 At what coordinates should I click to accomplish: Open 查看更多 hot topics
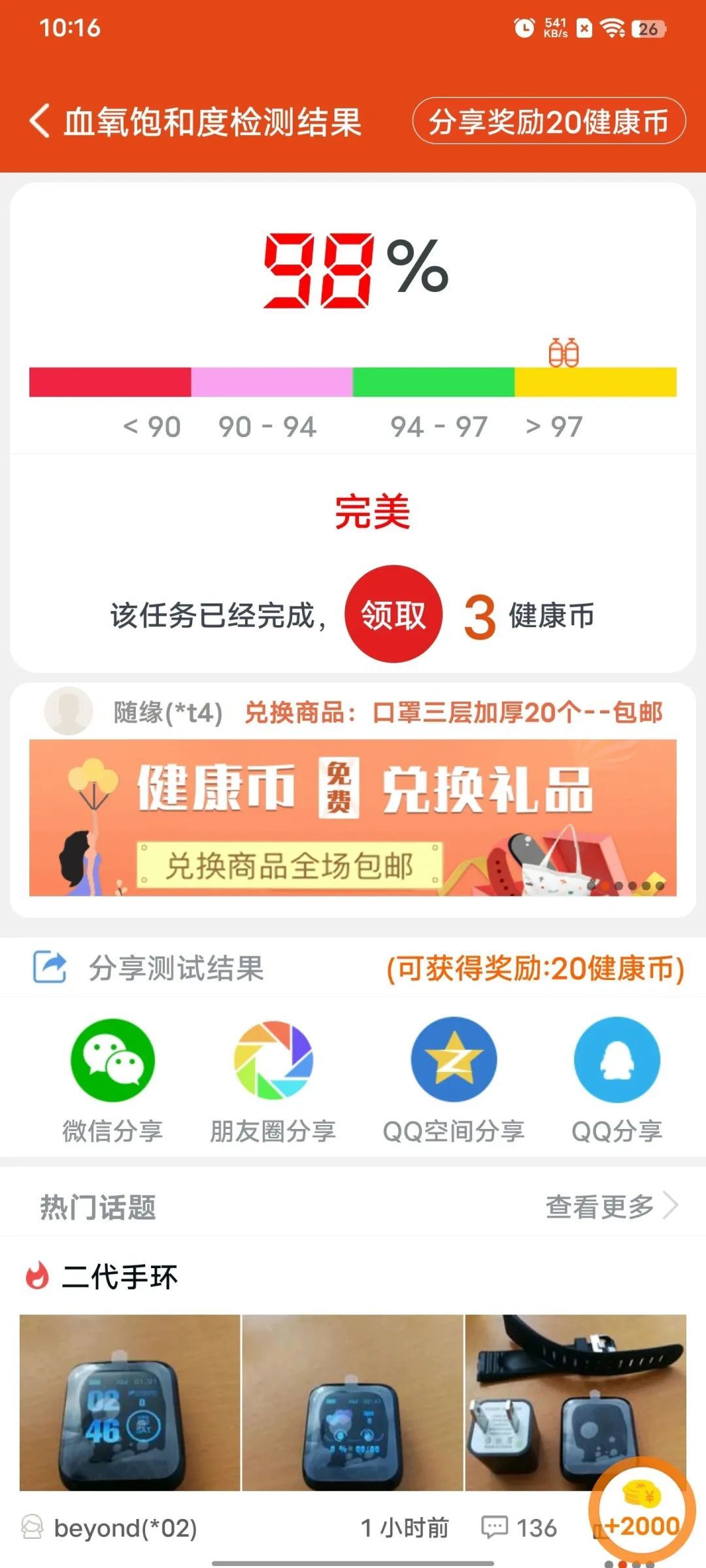(611, 1206)
